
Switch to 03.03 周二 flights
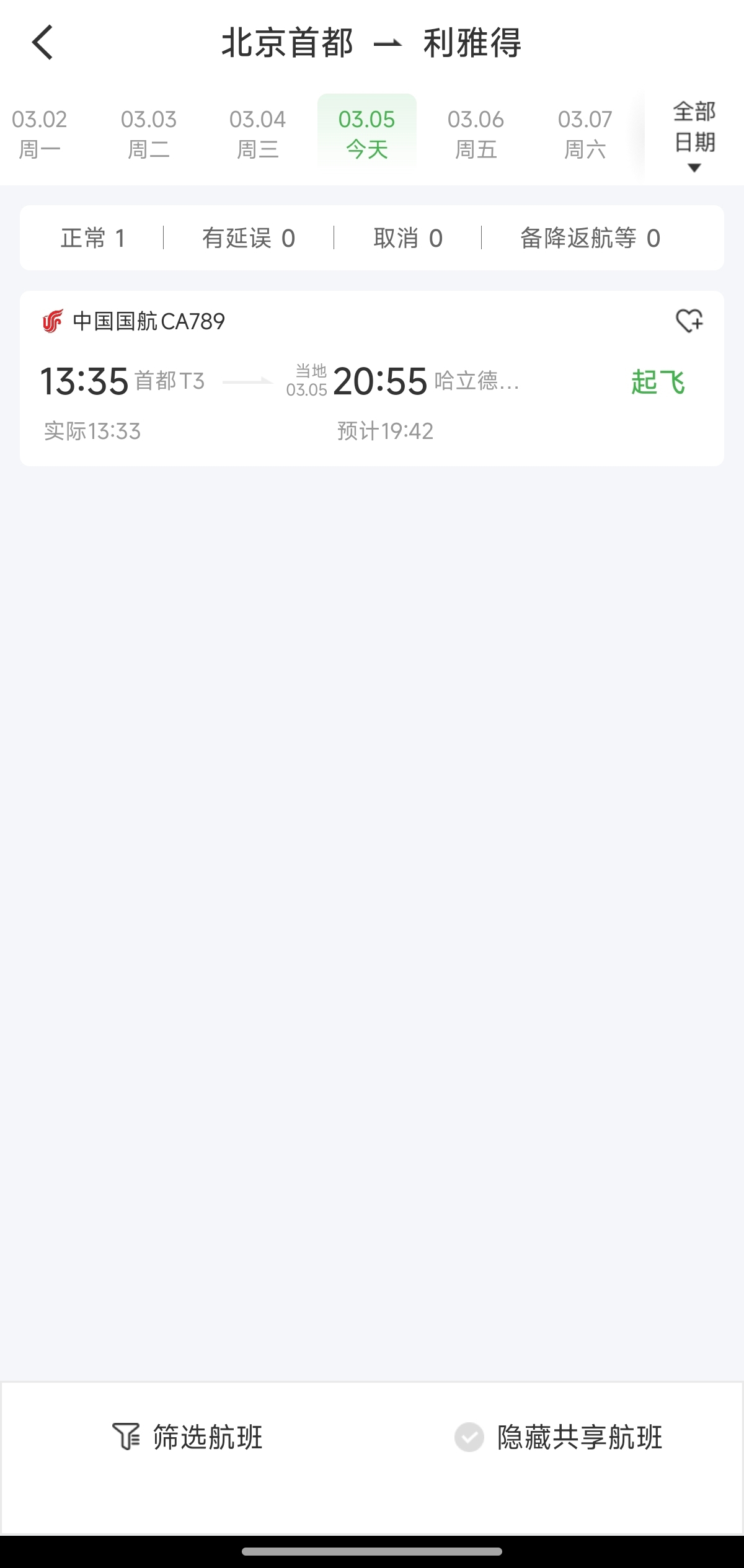[149, 133]
